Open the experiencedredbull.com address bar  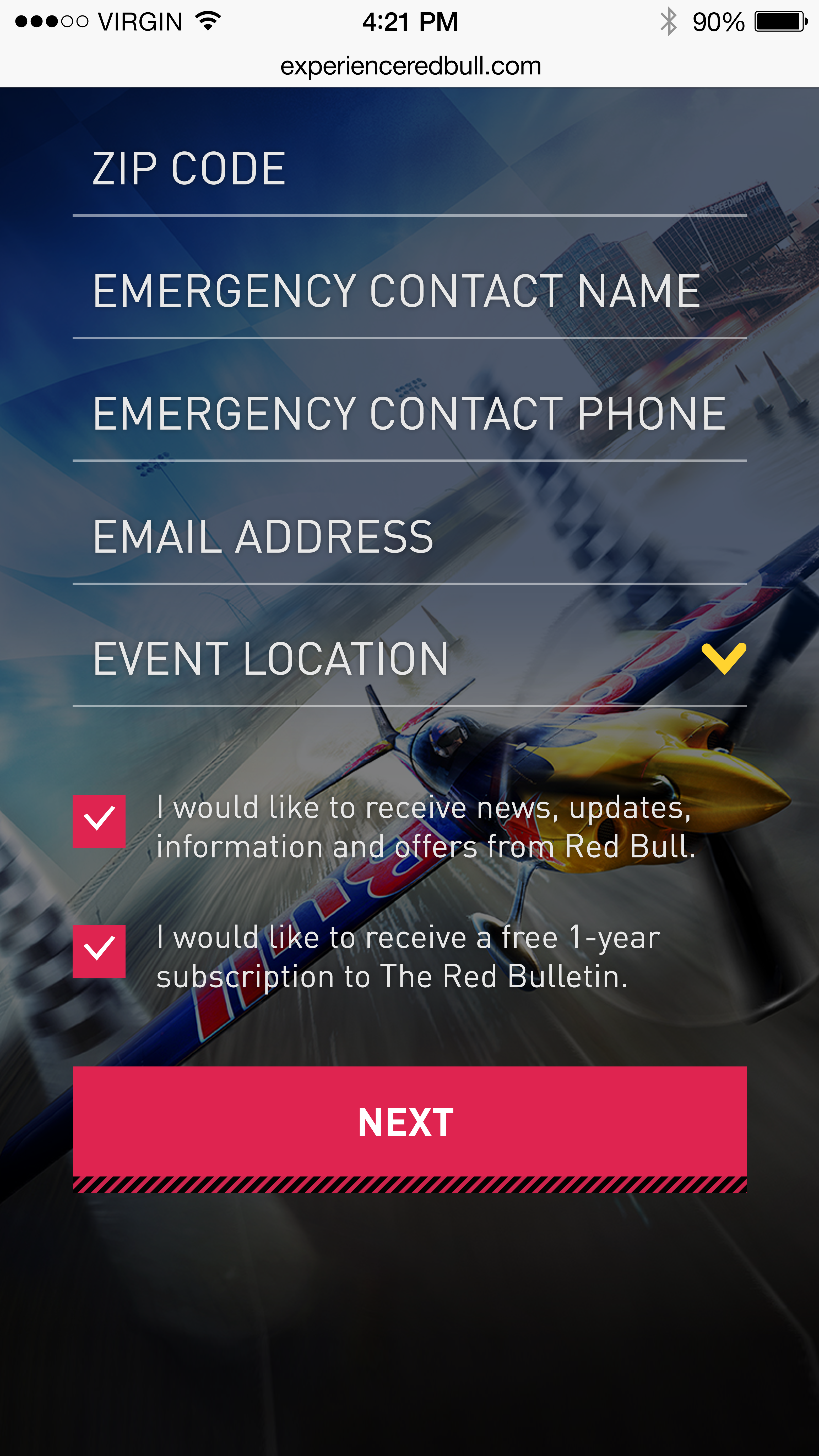411,66
